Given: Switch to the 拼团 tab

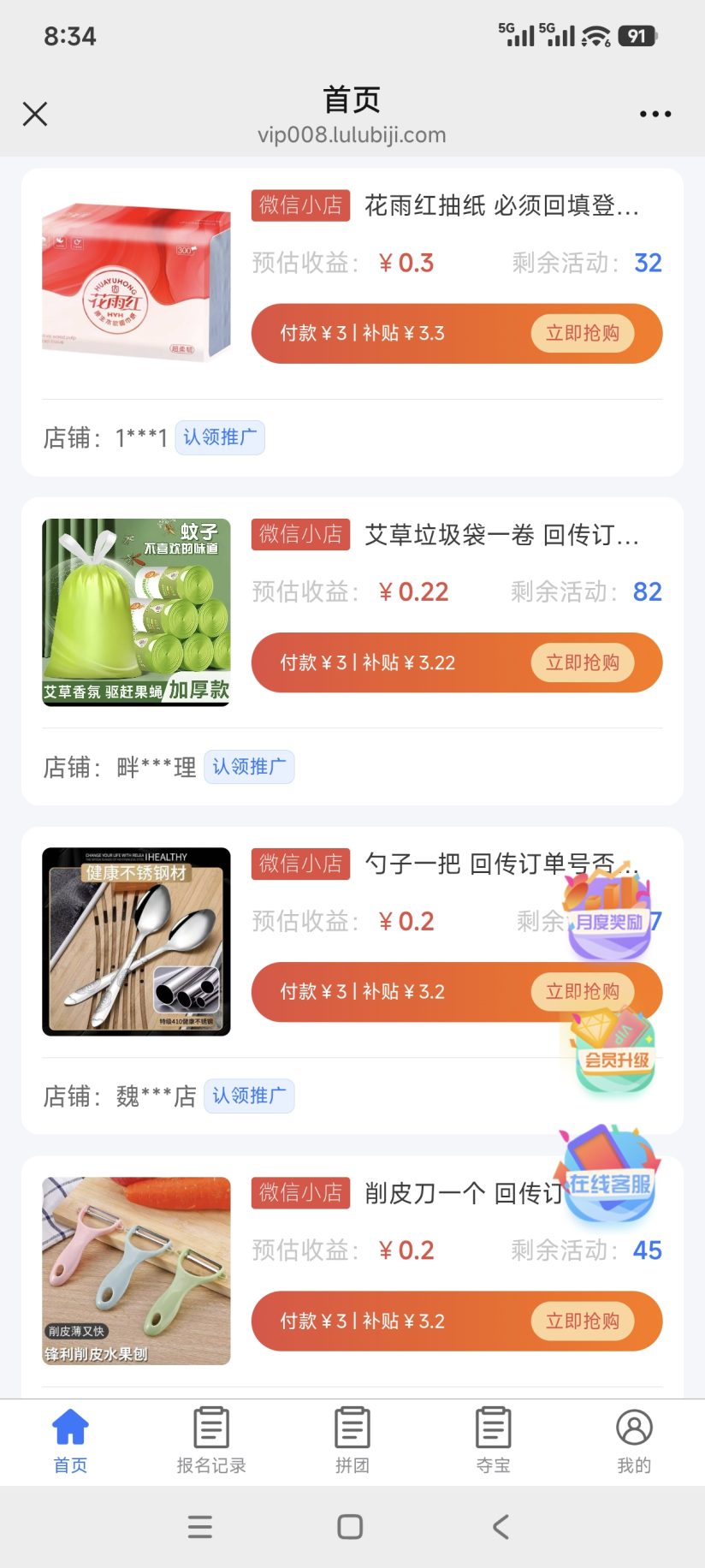Looking at the screenshot, I should (352, 1440).
